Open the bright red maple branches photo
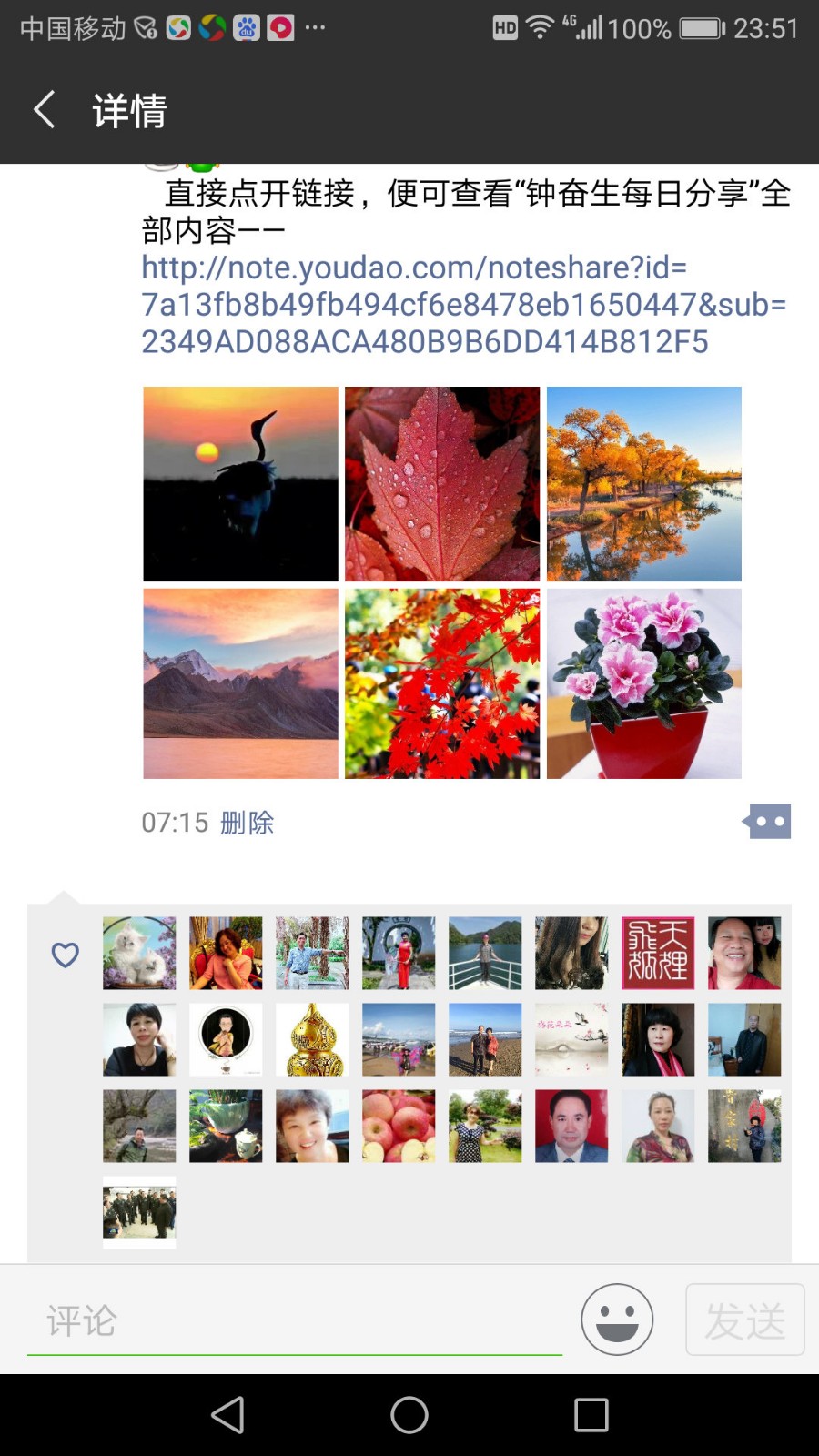 pos(442,683)
